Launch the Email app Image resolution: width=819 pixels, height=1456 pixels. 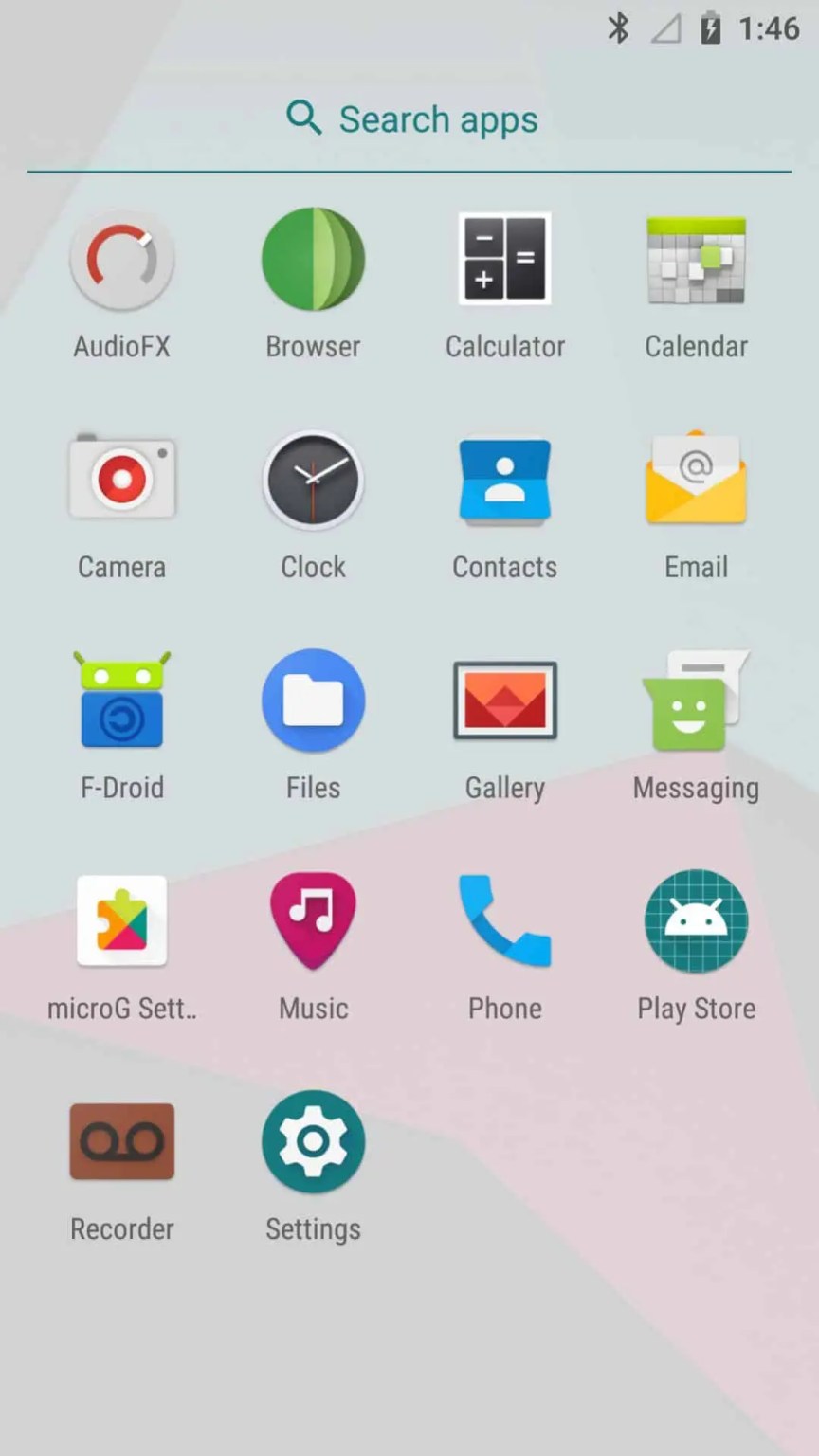pos(696,479)
